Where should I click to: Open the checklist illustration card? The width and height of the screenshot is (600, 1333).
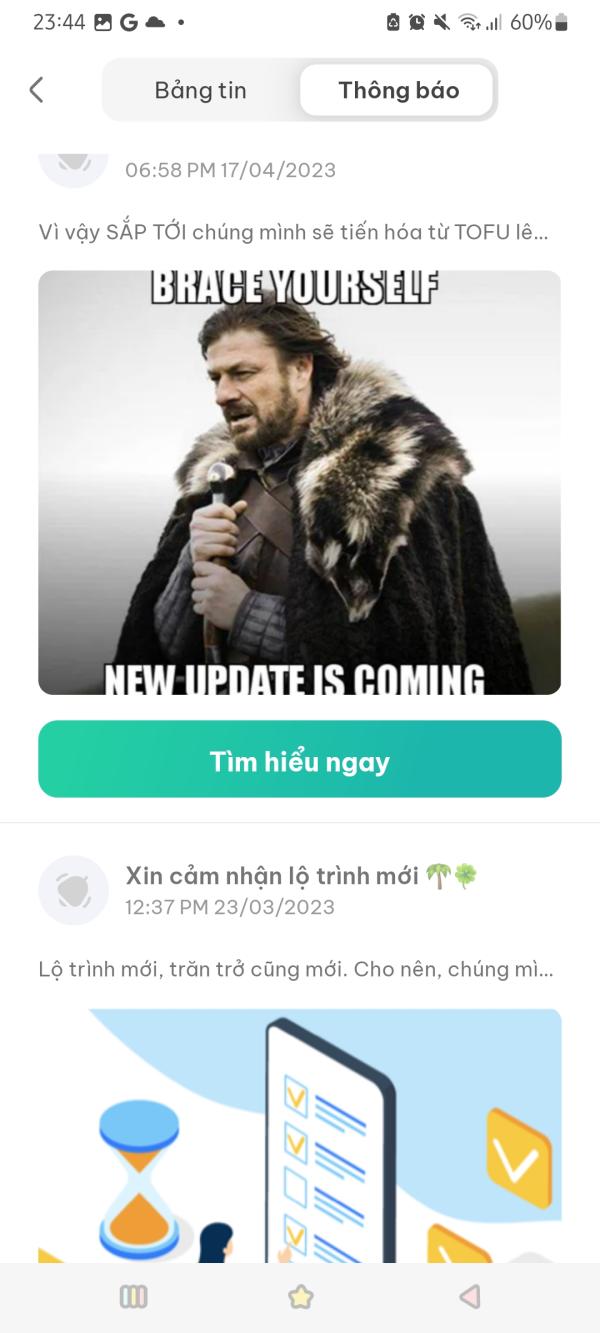pos(300,1135)
